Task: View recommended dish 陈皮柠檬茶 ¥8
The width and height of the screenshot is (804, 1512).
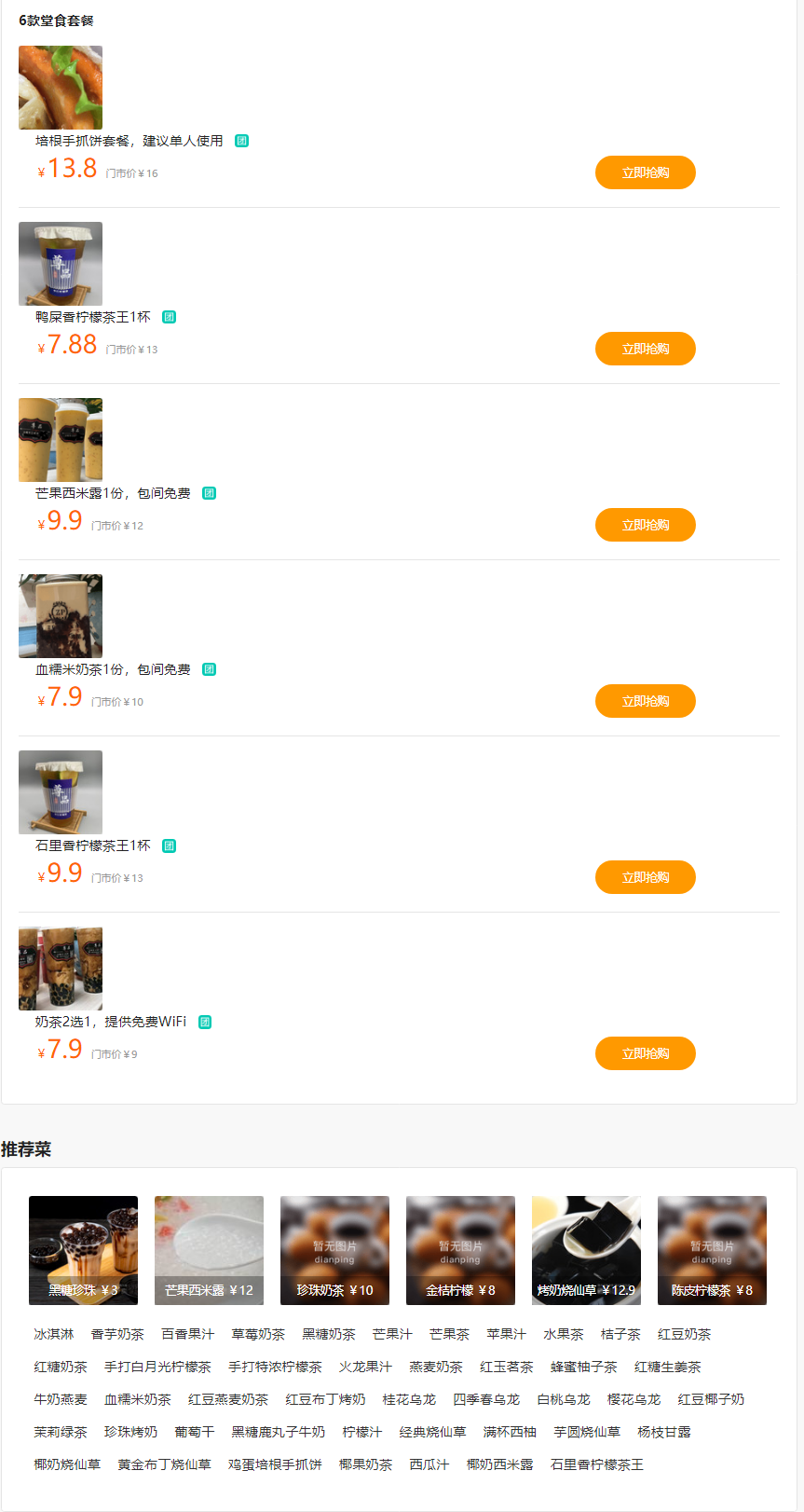Action: tap(712, 1250)
